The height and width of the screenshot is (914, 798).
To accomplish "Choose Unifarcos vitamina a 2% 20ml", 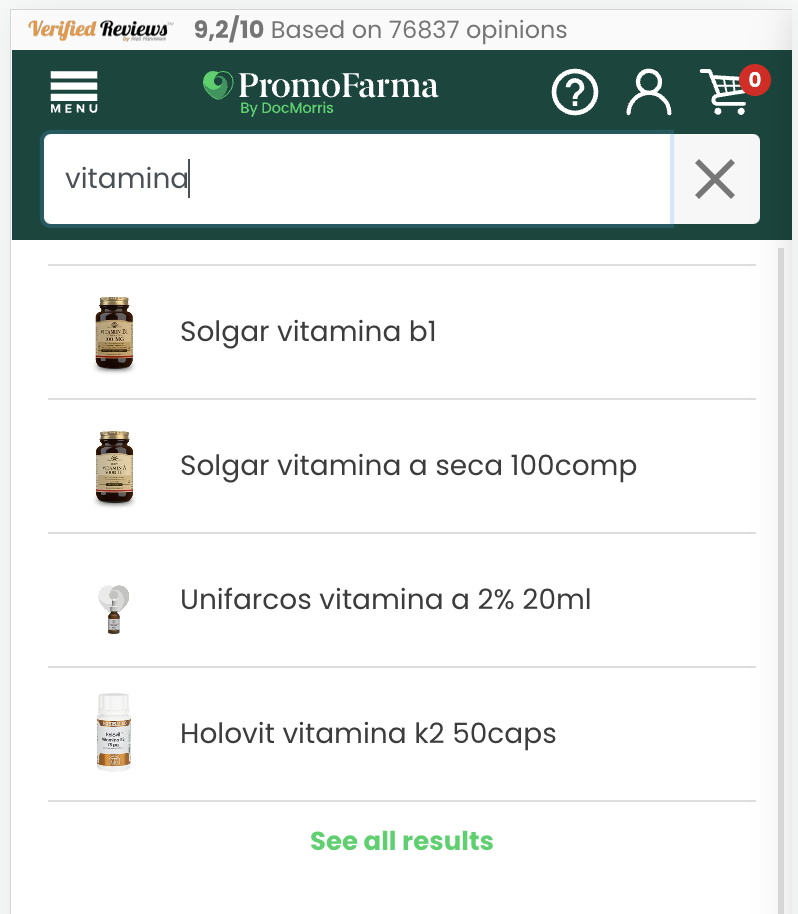I will (402, 600).
